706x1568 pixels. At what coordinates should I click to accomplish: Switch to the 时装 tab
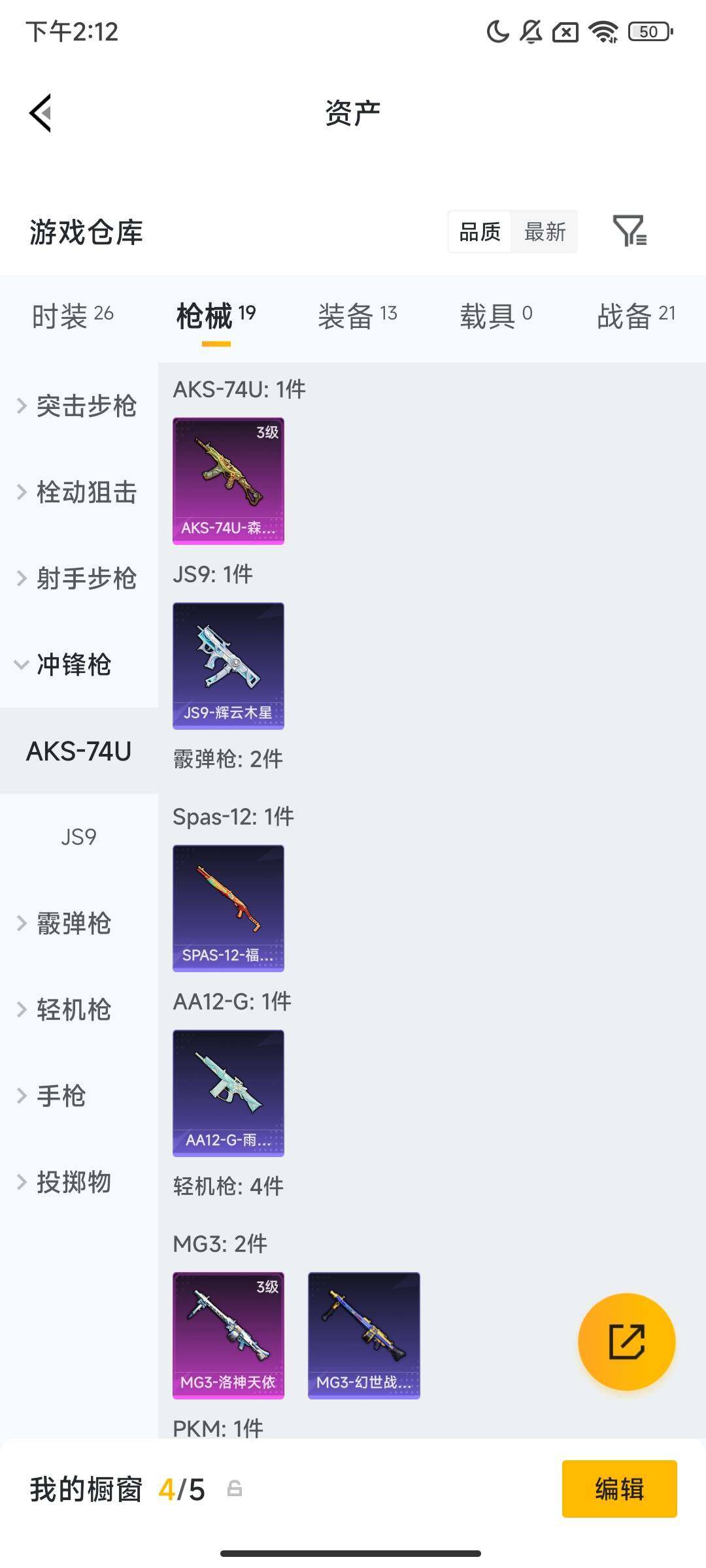72,316
